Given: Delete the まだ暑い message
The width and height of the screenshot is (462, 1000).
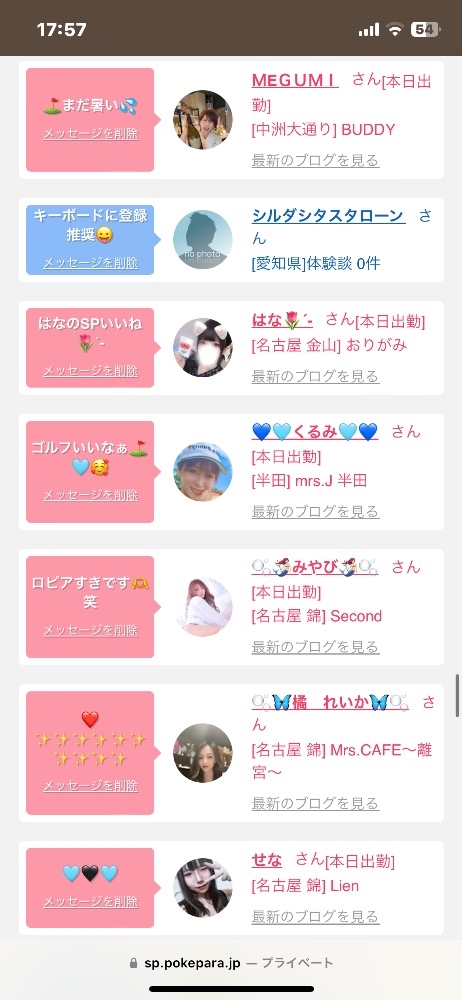Looking at the screenshot, I should (90, 134).
